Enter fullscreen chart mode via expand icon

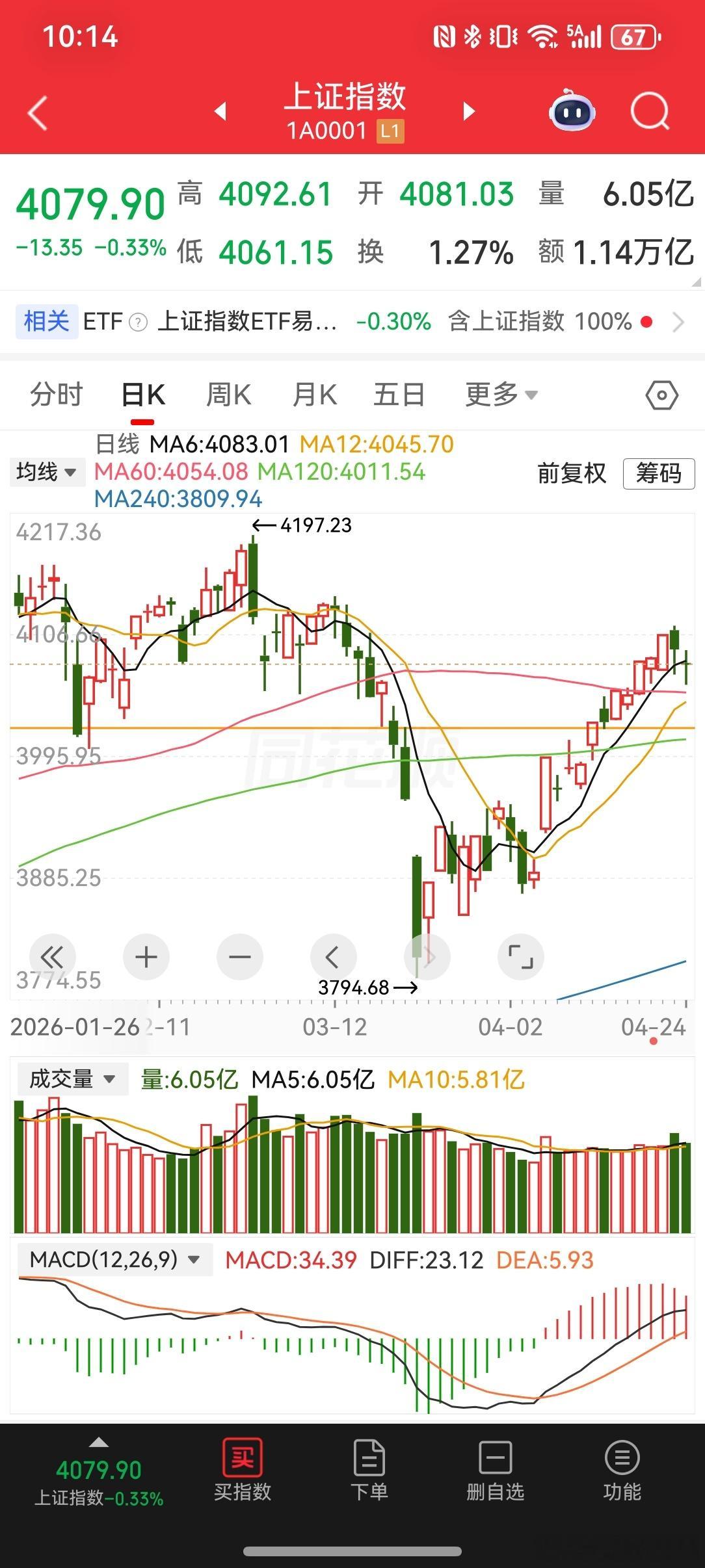[520, 956]
